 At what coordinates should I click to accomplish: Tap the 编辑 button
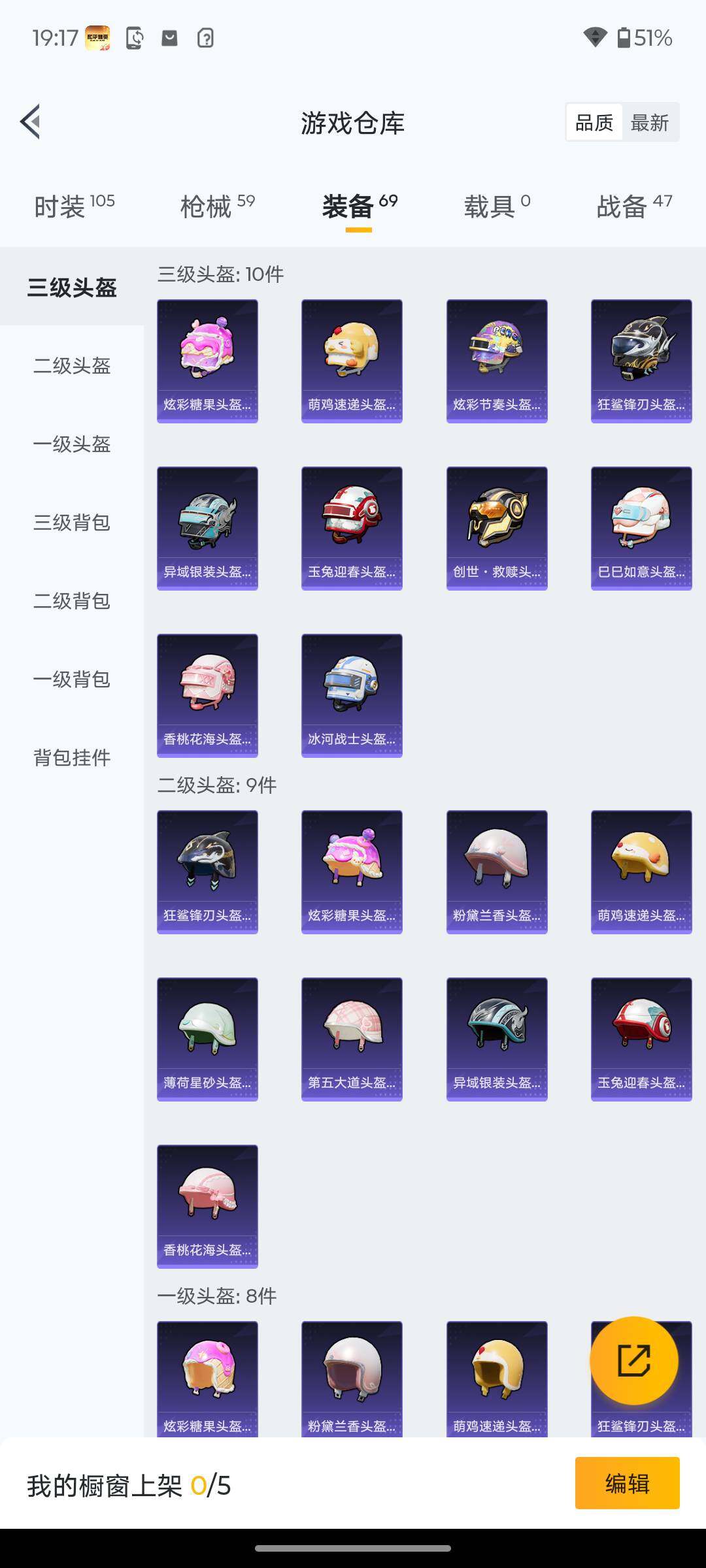click(x=627, y=1484)
